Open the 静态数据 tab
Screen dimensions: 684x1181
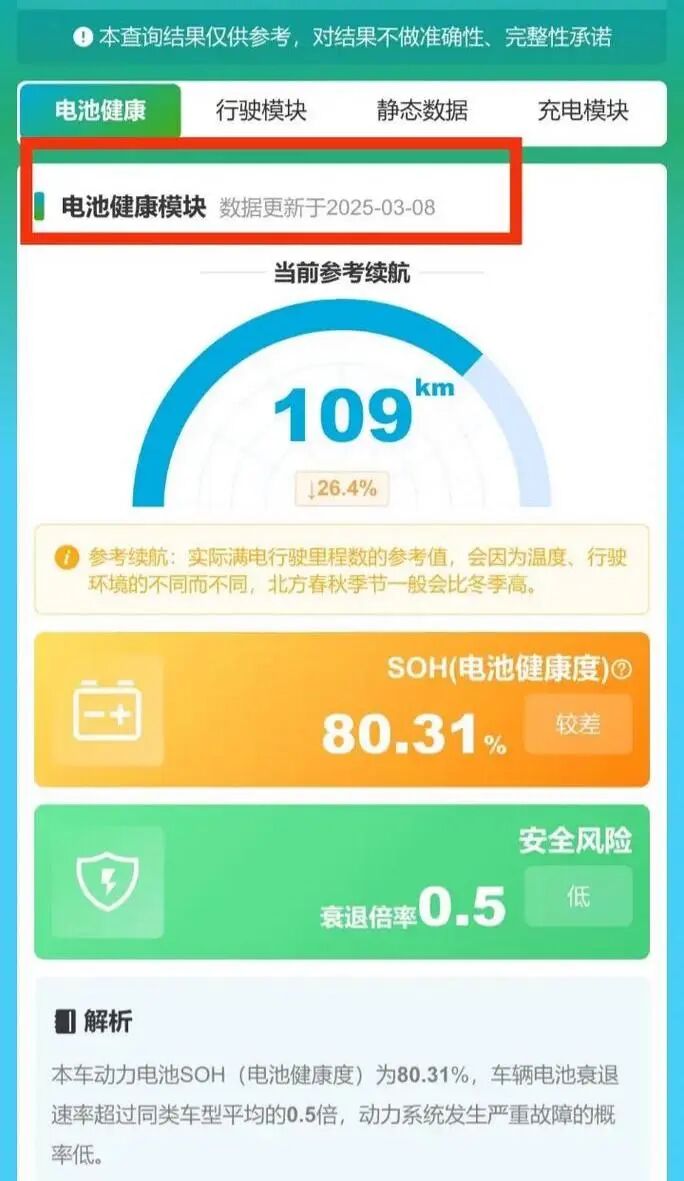(x=422, y=110)
